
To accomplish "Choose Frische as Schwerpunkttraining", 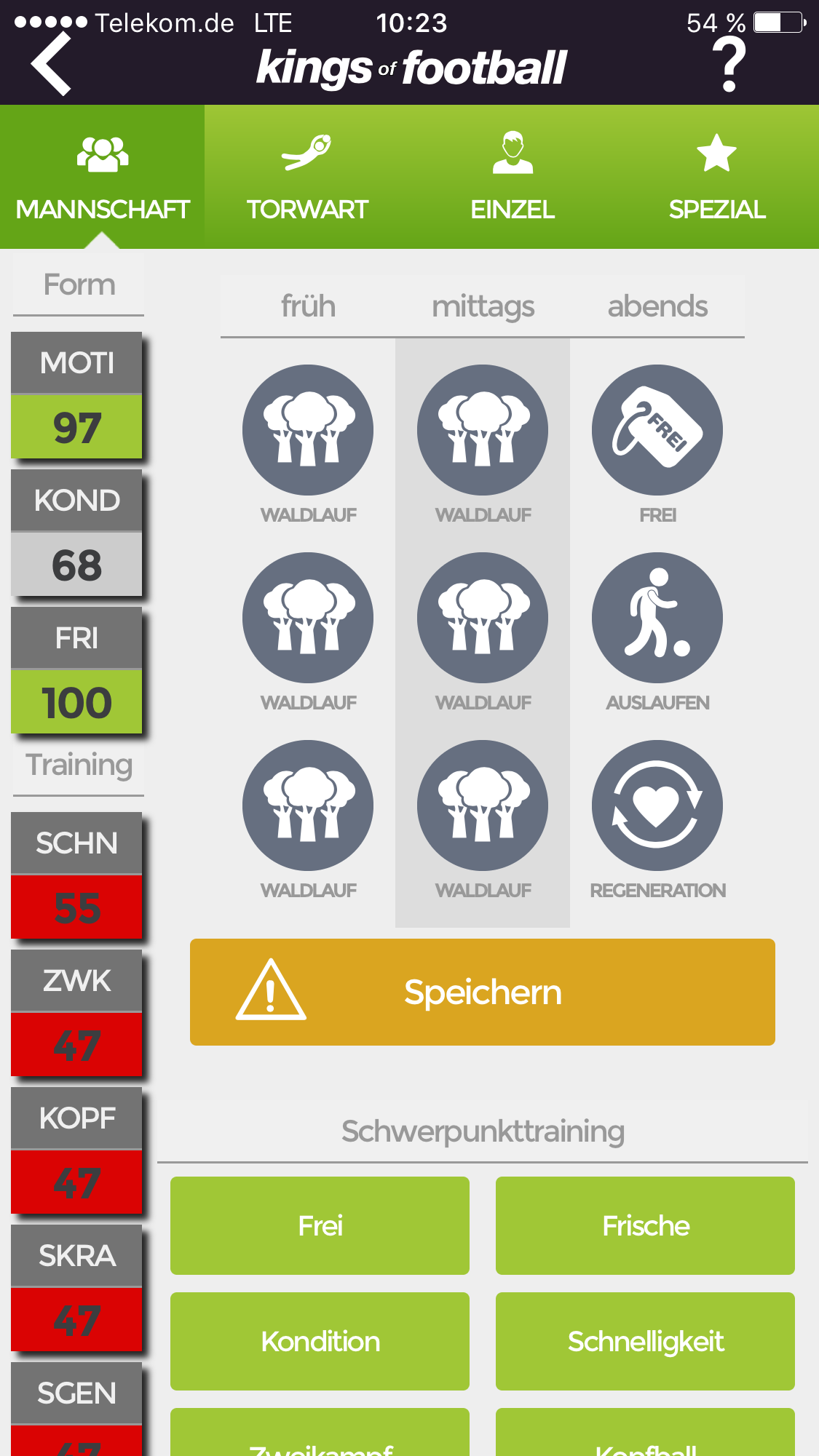I will coord(645,1225).
